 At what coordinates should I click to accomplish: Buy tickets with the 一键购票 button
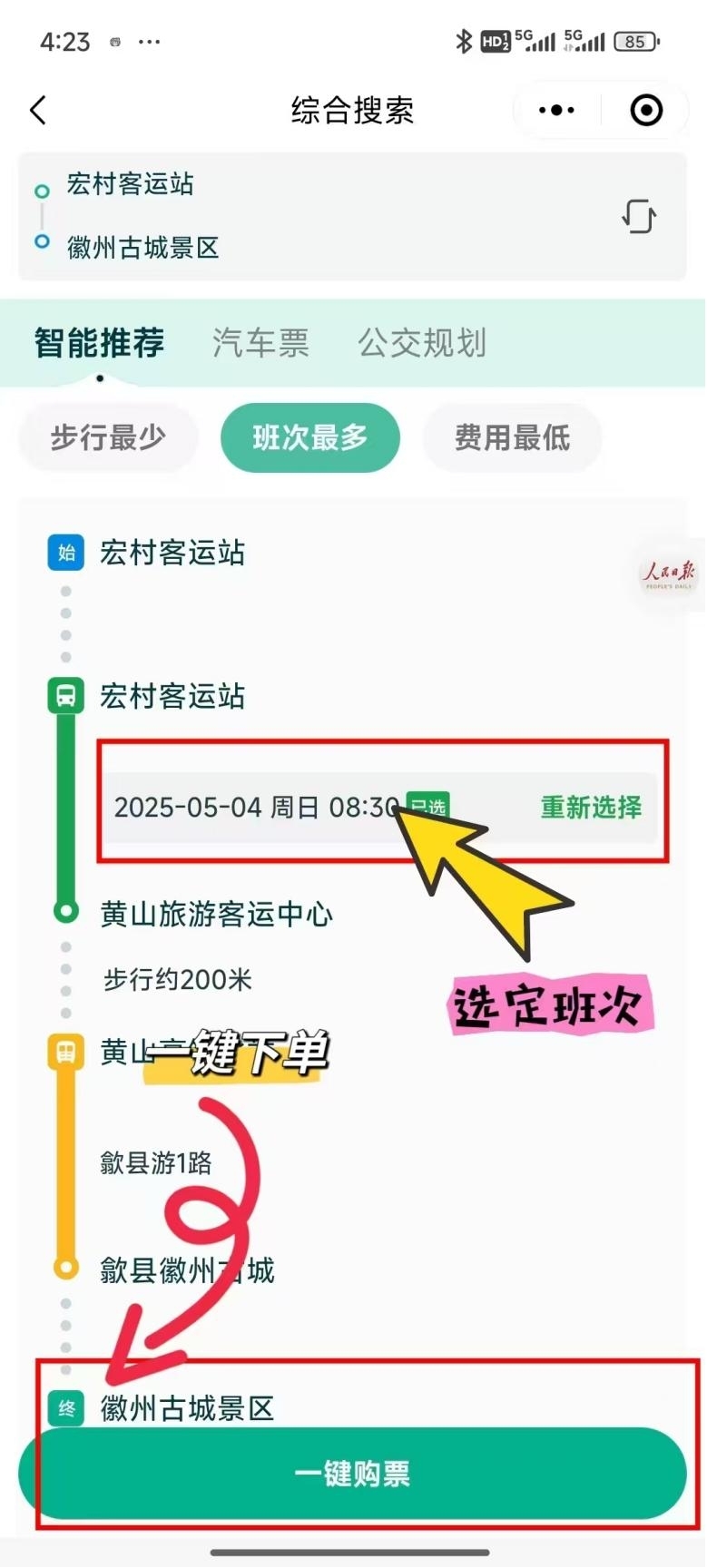(352, 1474)
